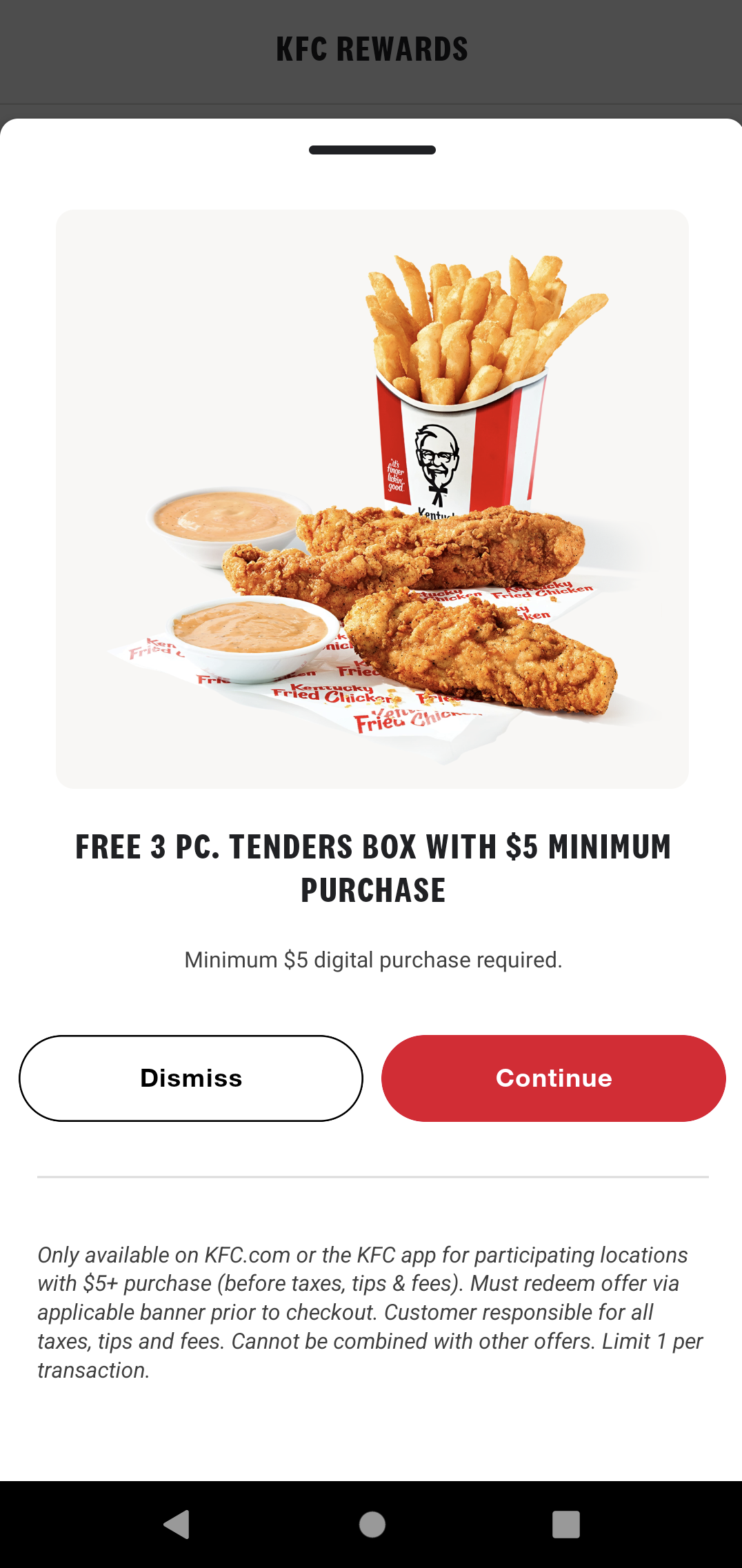Collapse the sheet using the drag handle bar
This screenshot has height=1568, width=742.
tap(371, 149)
